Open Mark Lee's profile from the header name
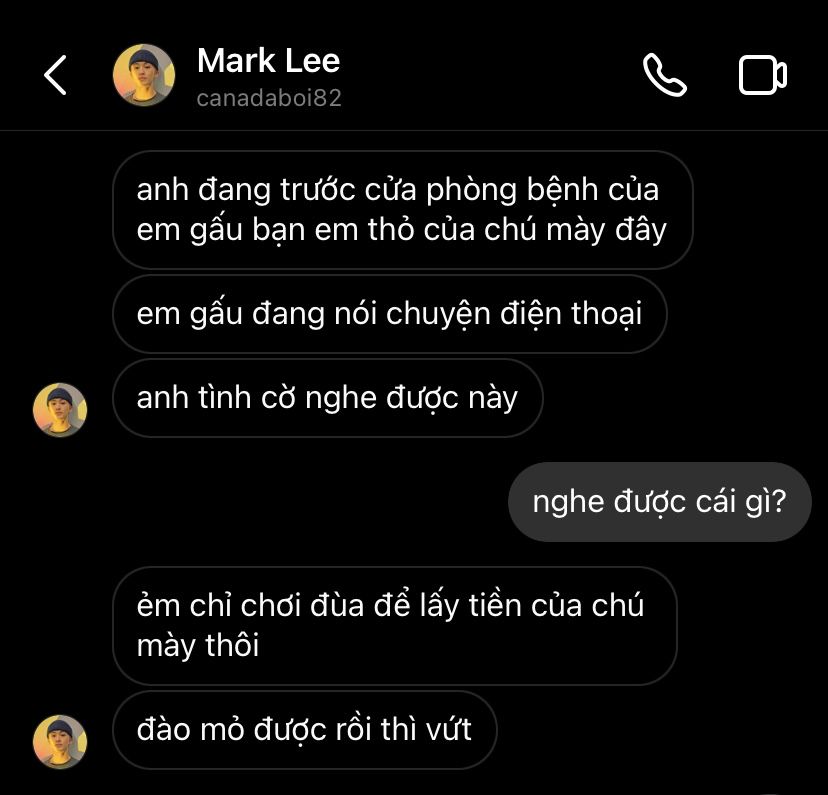 (x=268, y=62)
